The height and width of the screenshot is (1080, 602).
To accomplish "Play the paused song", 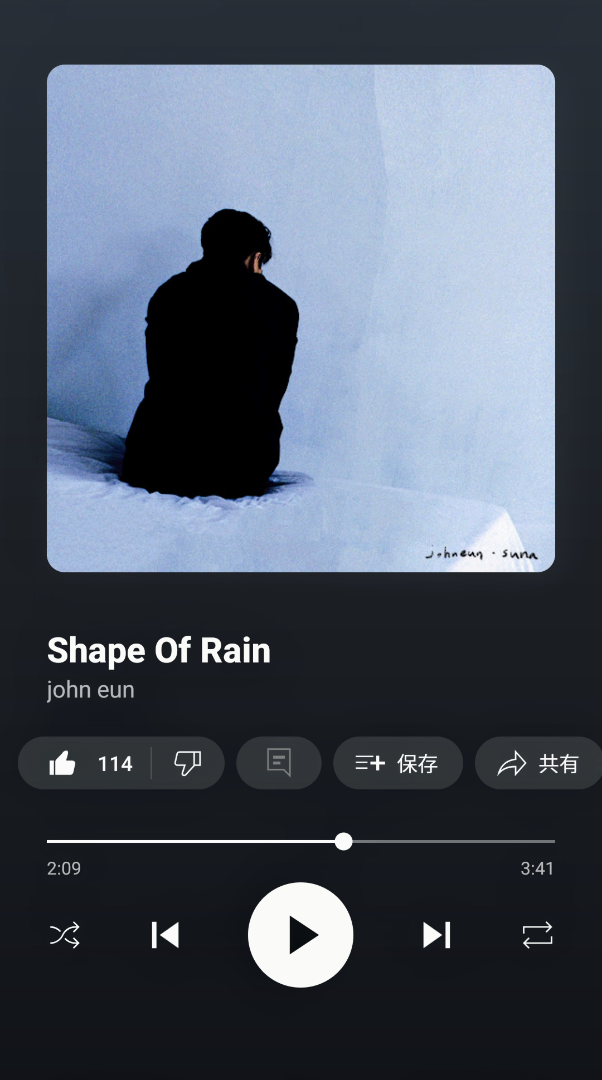I will tap(301, 935).
